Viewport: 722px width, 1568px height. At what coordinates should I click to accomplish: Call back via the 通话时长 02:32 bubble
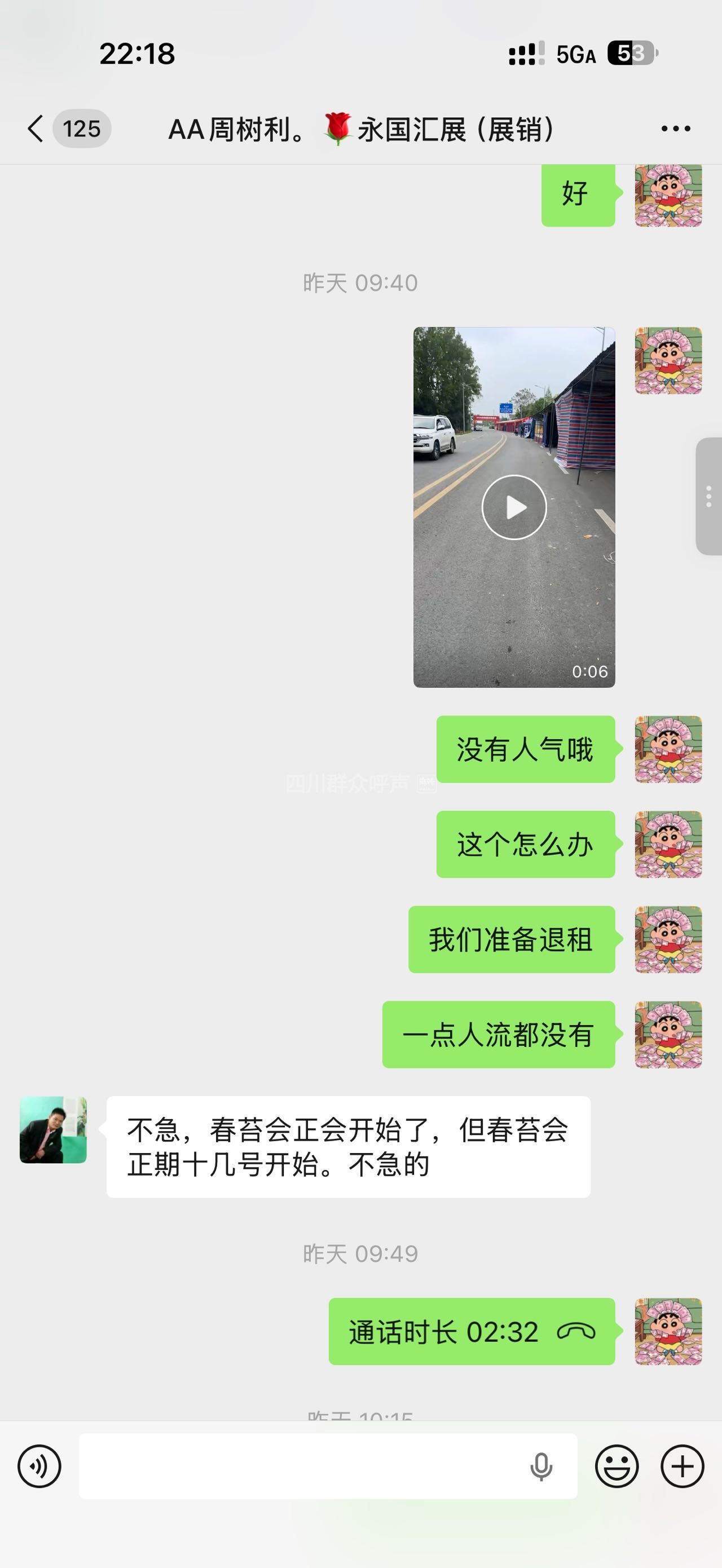[x=472, y=1331]
